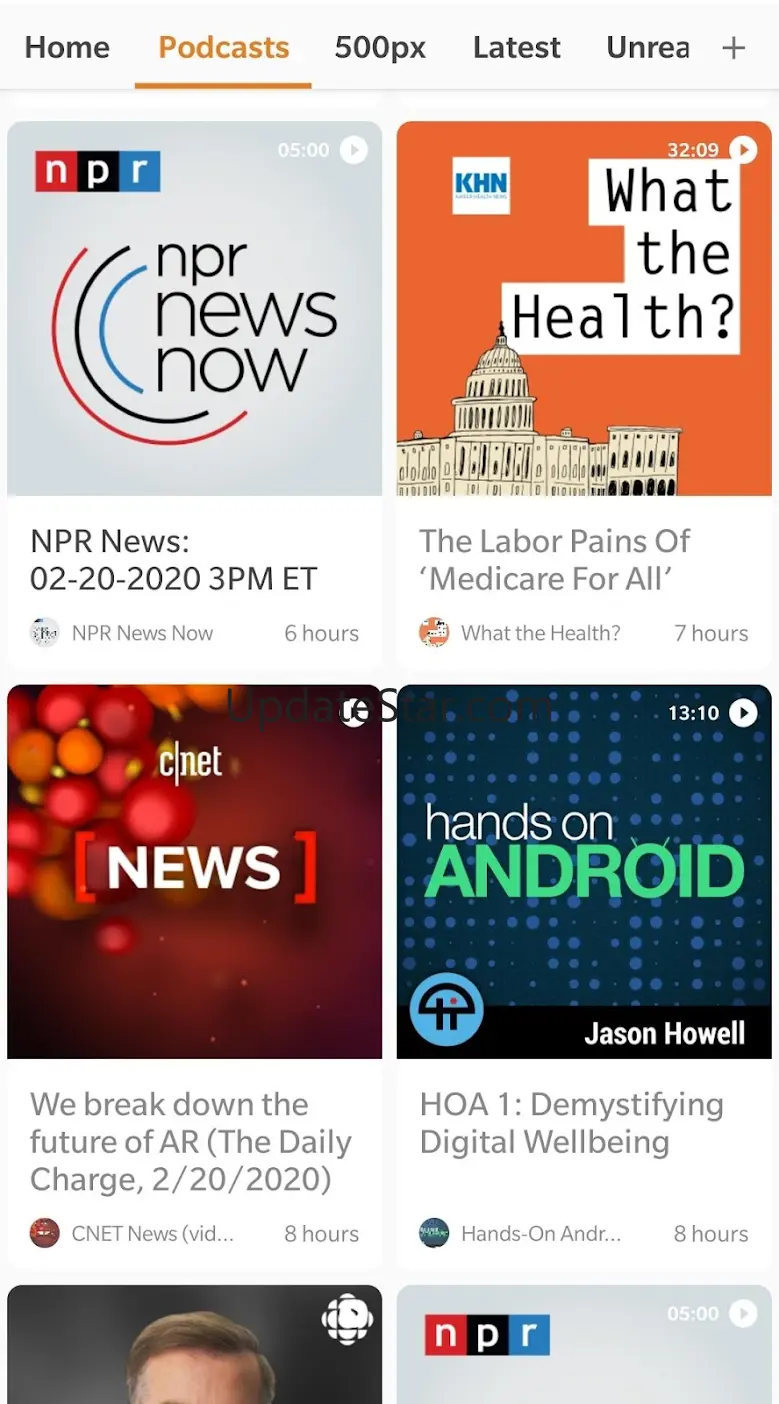Add a new tab with plus icon
Image resolution: width=779 pixels, height=1404 pixels.
734,47
